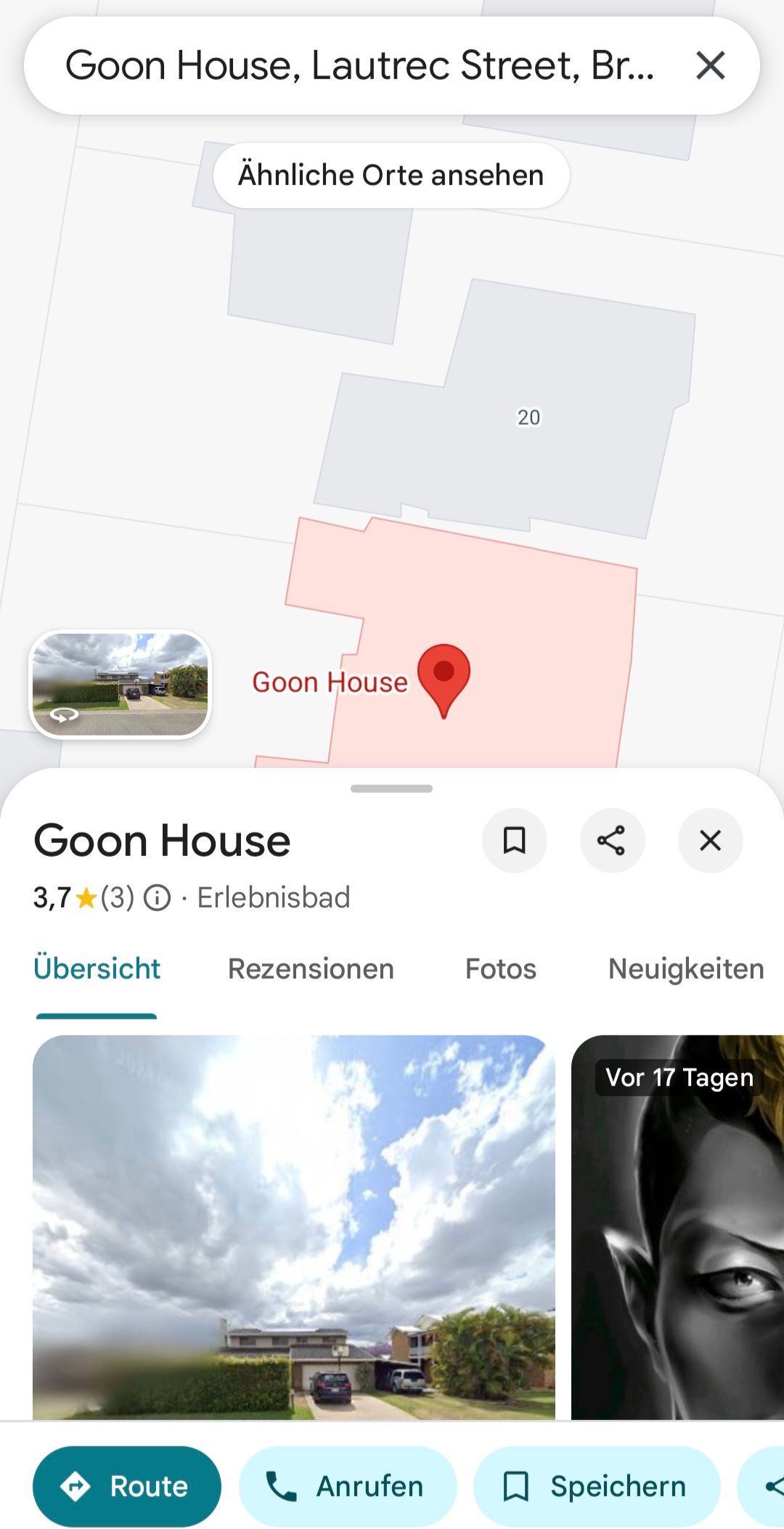This screenshot has height=1529, width=784.
Task: Call the place with Anrufen
Action: coord(348,1486)
